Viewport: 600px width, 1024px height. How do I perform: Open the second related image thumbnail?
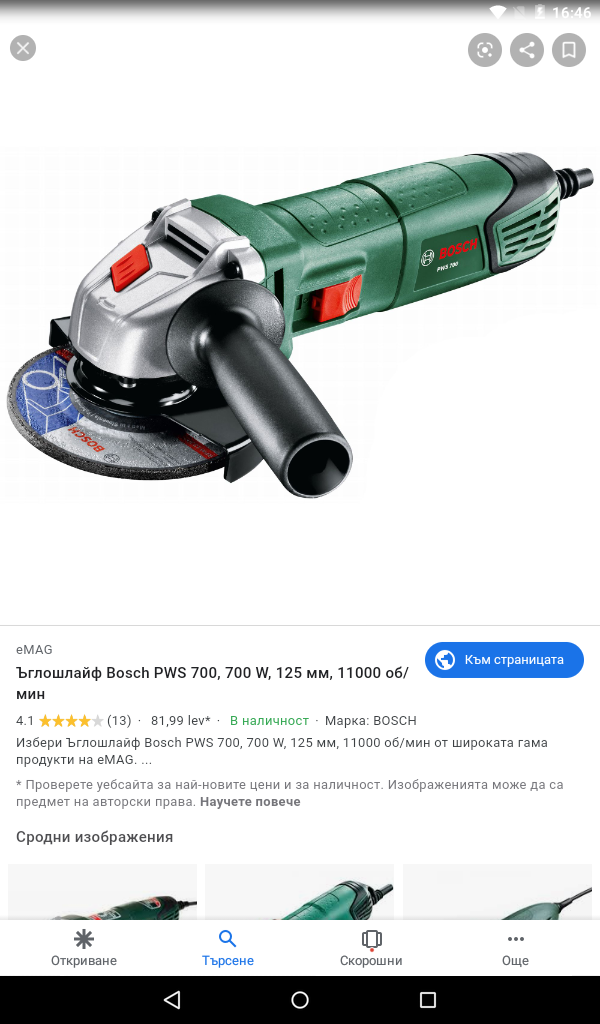pos(299,891)
